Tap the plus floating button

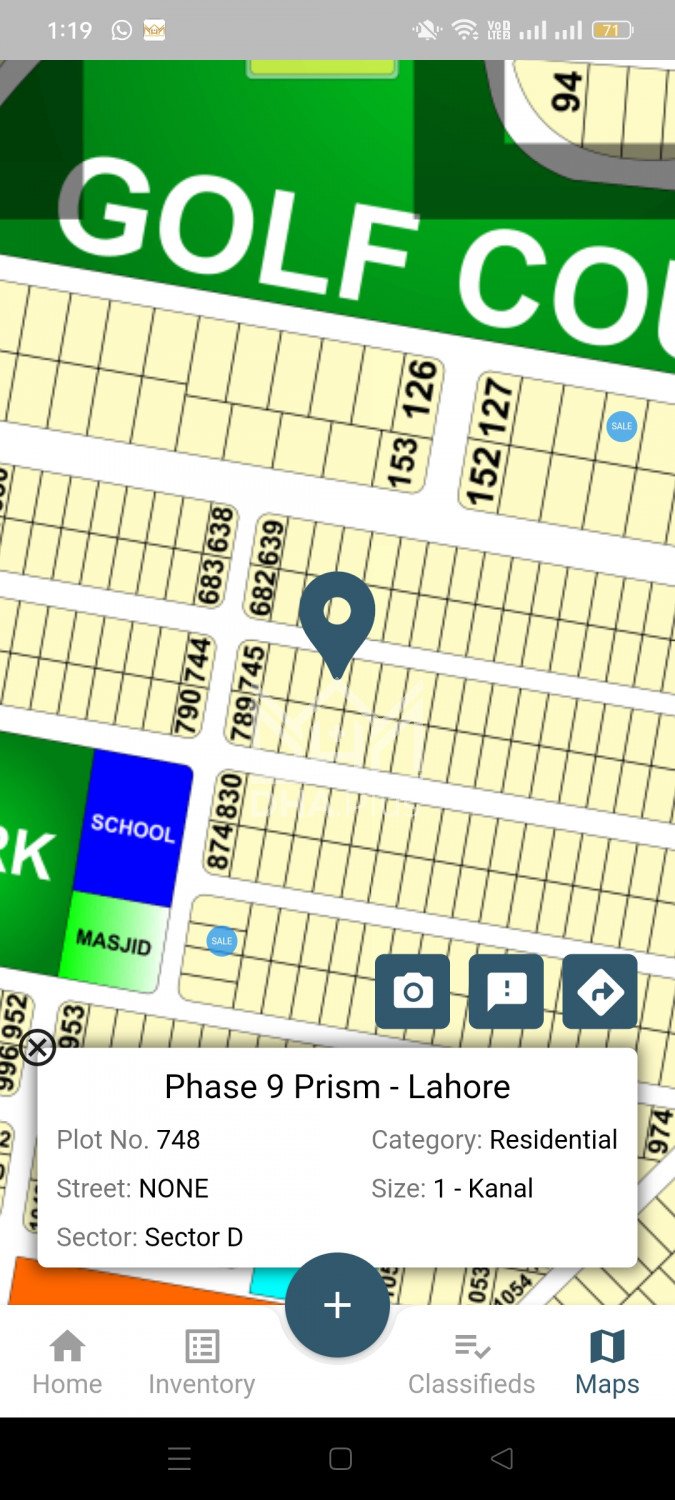tap(337, 1304)
